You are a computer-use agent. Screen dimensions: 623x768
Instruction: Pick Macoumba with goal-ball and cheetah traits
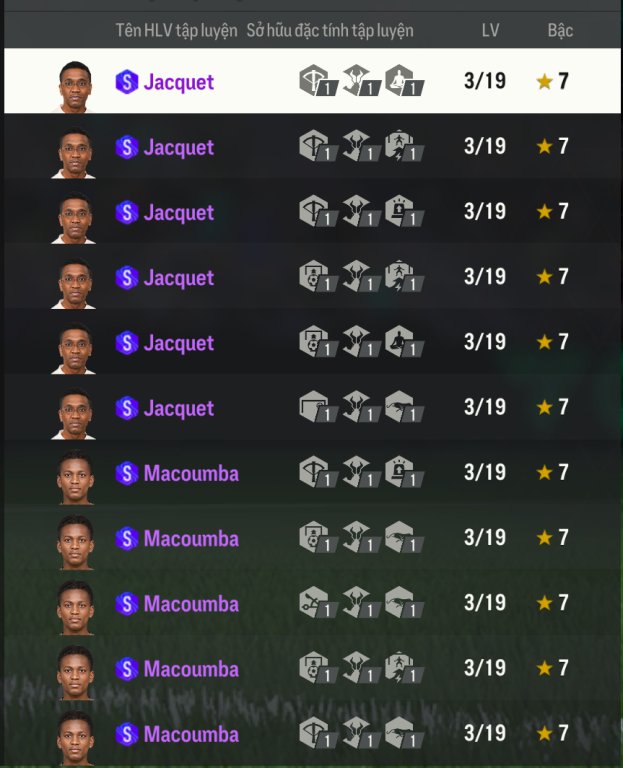(312, 537)
